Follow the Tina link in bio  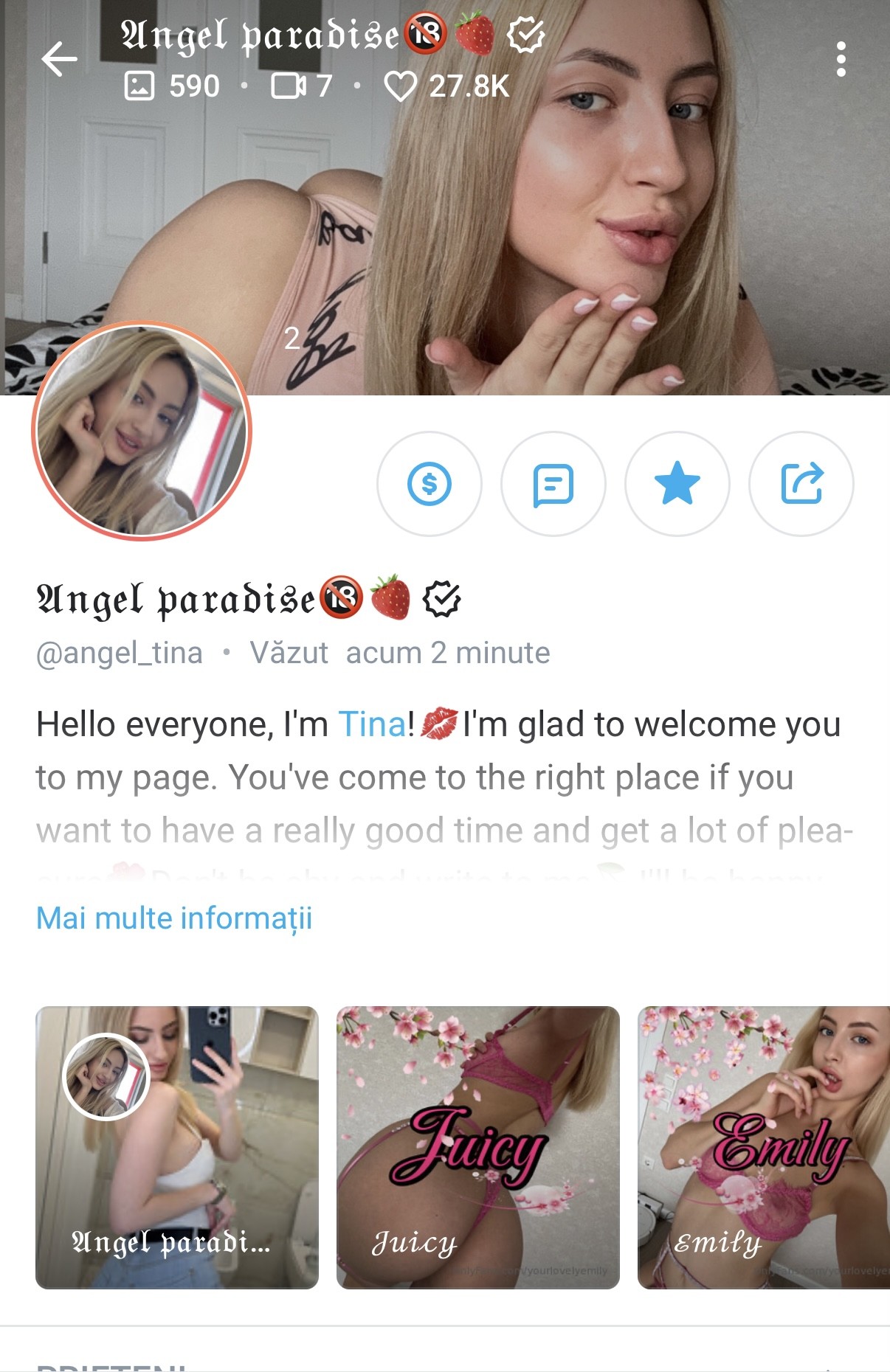click(x=372, y=724)
